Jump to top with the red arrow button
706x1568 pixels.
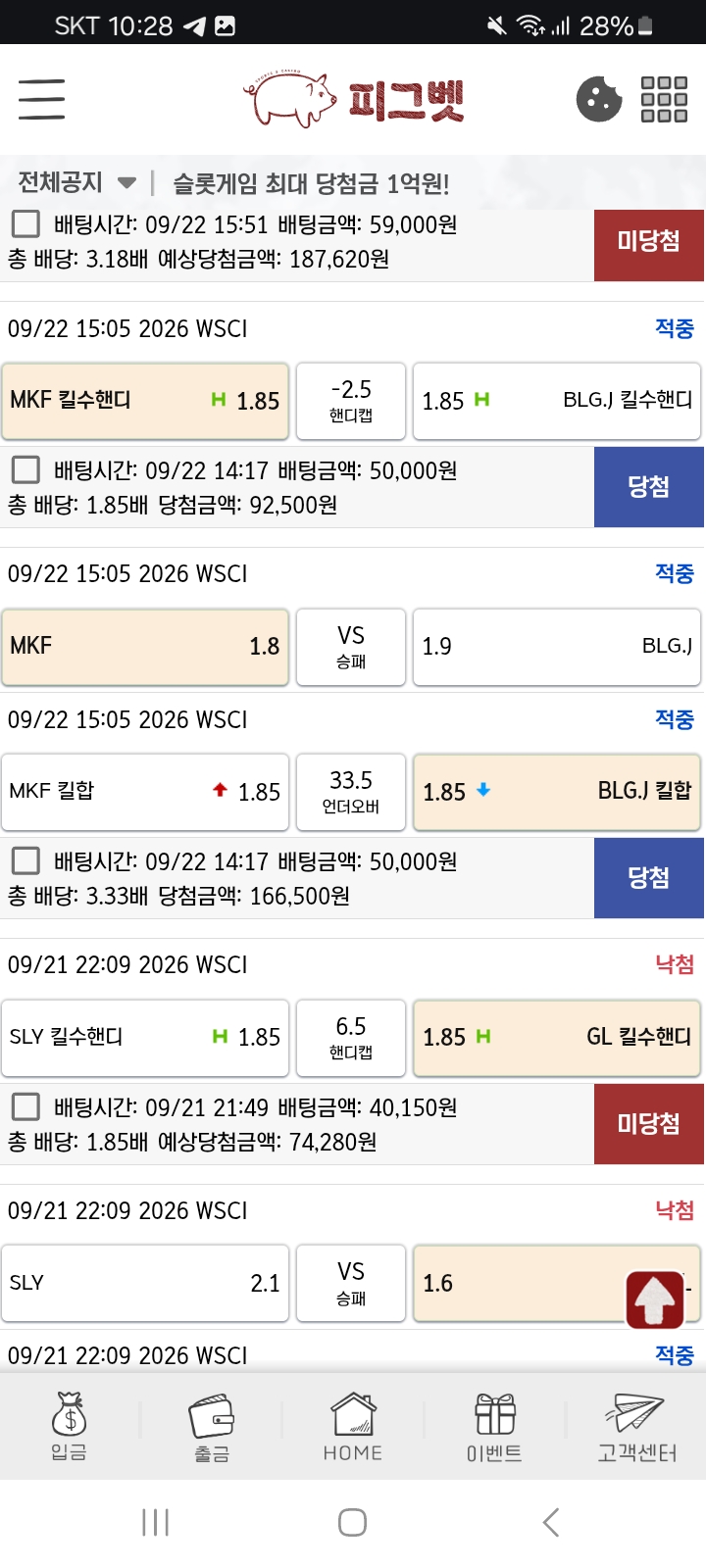tap(655, 1299)
